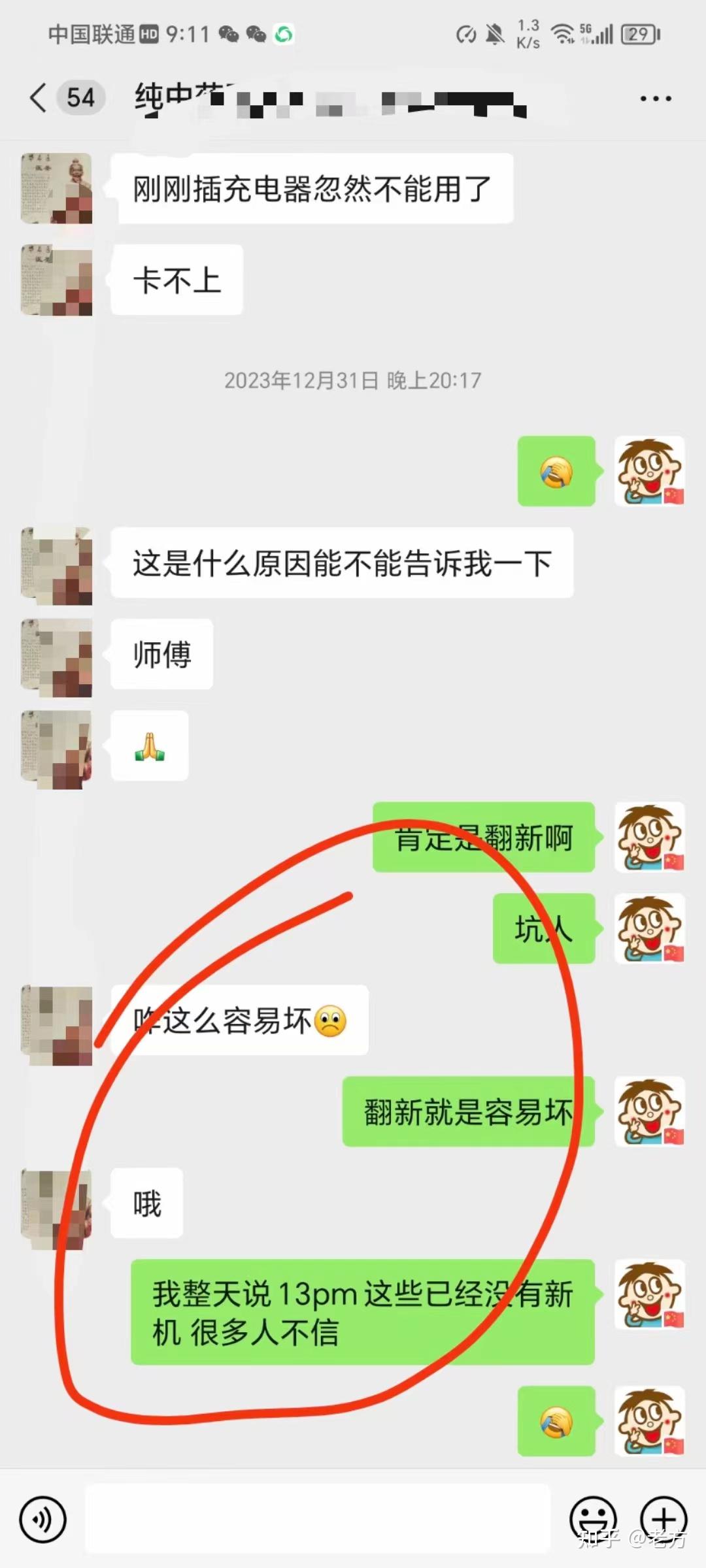This screenshot has height=1568, width=706.
Task: Focus the message text field
Action: (318, 1519)
